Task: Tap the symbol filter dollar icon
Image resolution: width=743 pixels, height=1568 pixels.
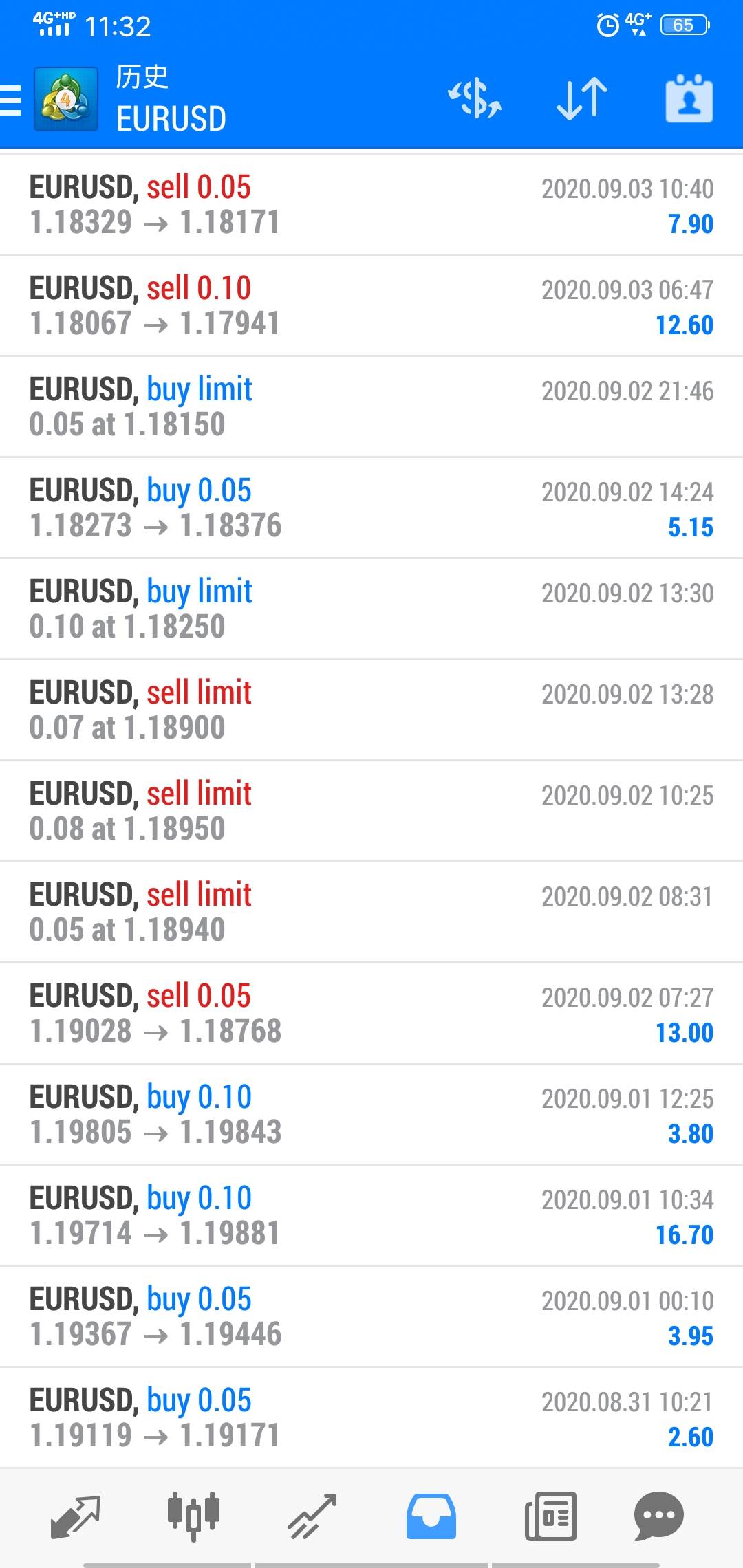Action: [475, 99]
